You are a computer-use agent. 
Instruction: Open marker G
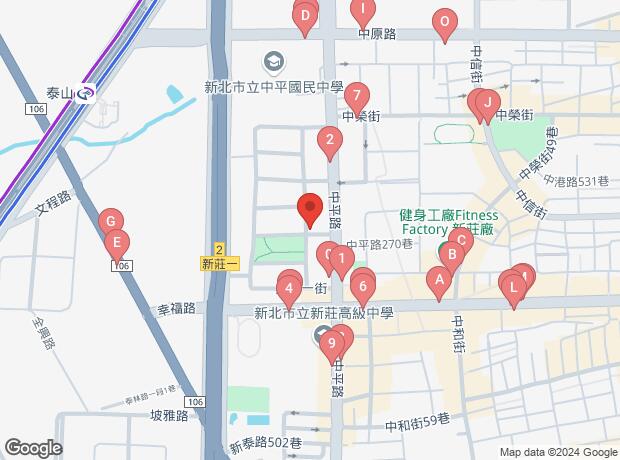pyautogui.click(x=112, y=222)
